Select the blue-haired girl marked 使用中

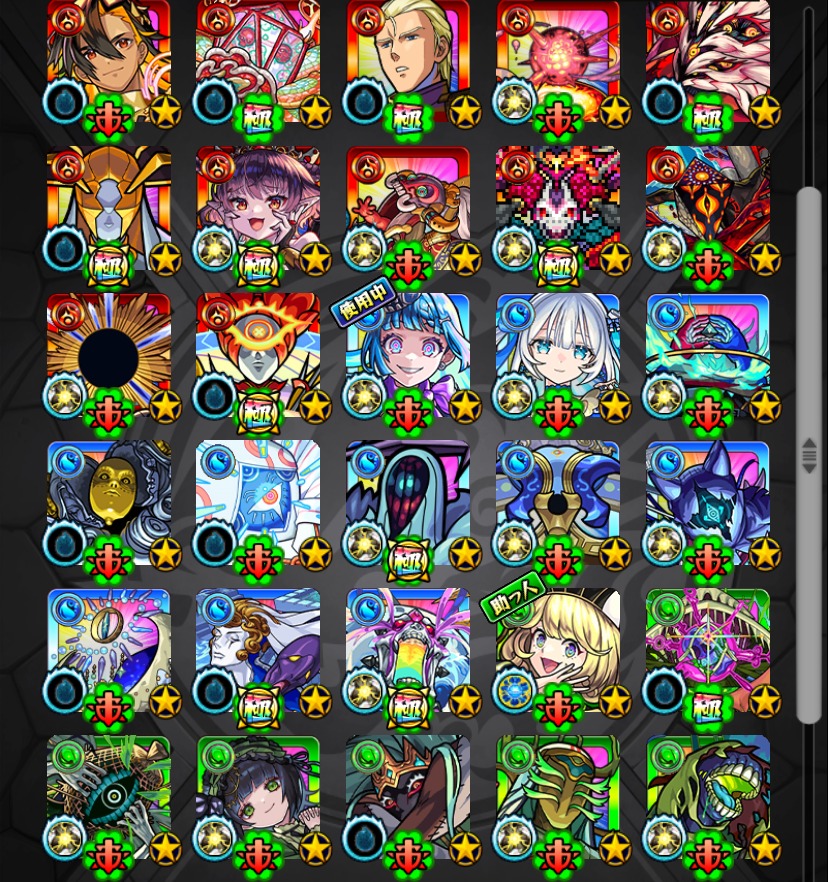click(408, 355)
